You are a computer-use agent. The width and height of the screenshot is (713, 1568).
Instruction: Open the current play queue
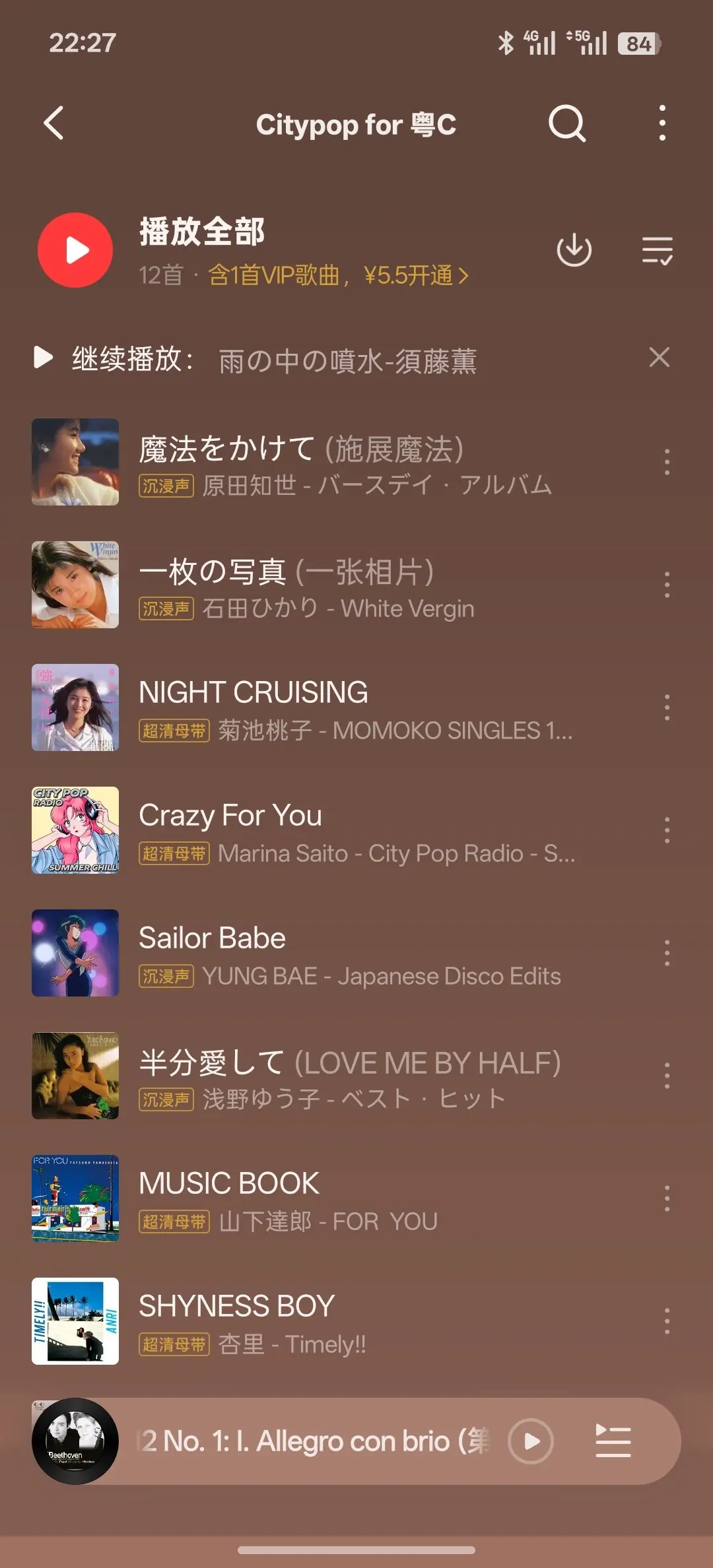(x=613, y=1441)
